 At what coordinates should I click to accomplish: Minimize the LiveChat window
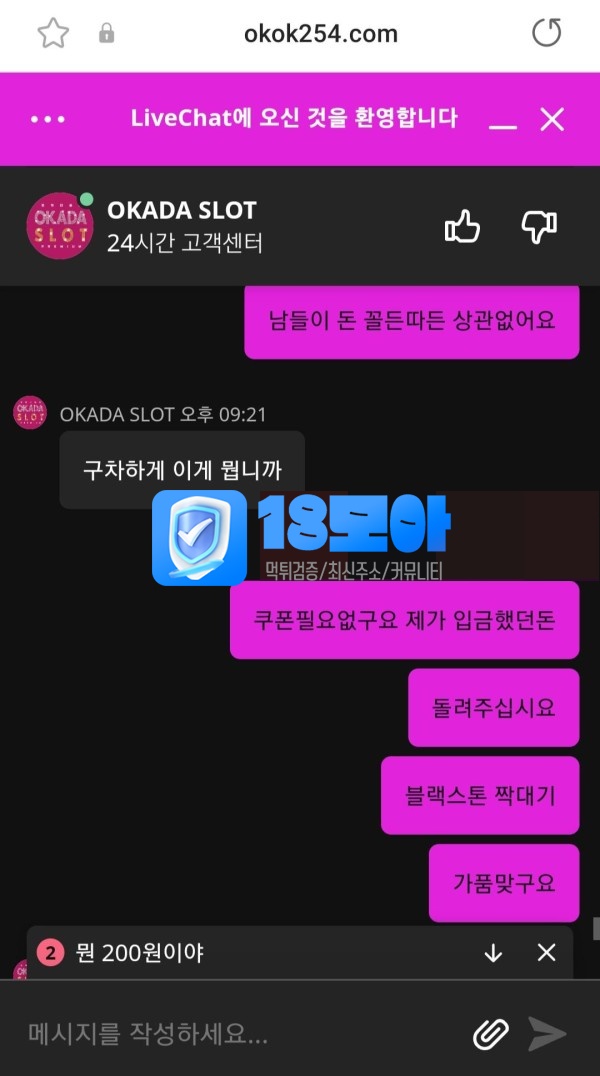click(503, 121)
